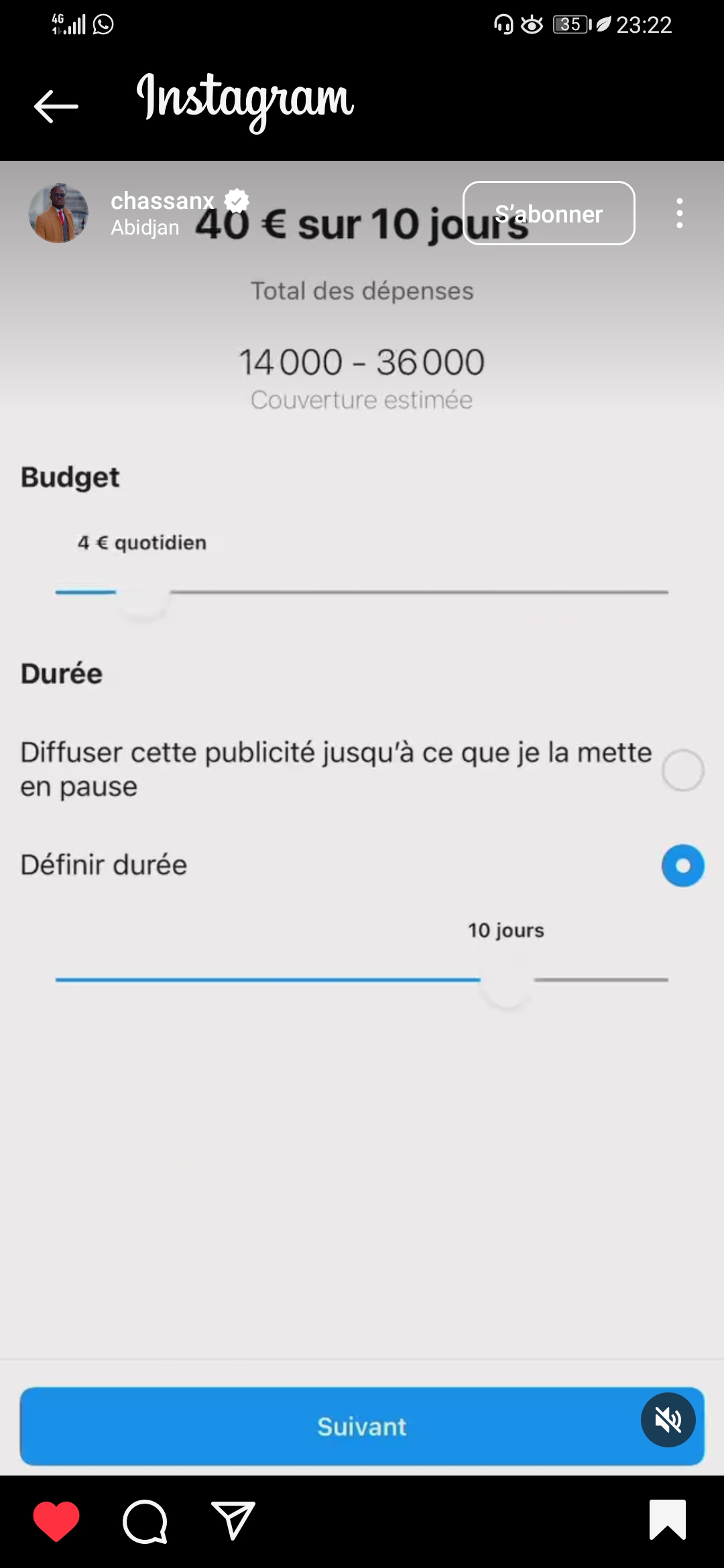
Task: Open the chassanx username
Action: click(x=163, y=200)
